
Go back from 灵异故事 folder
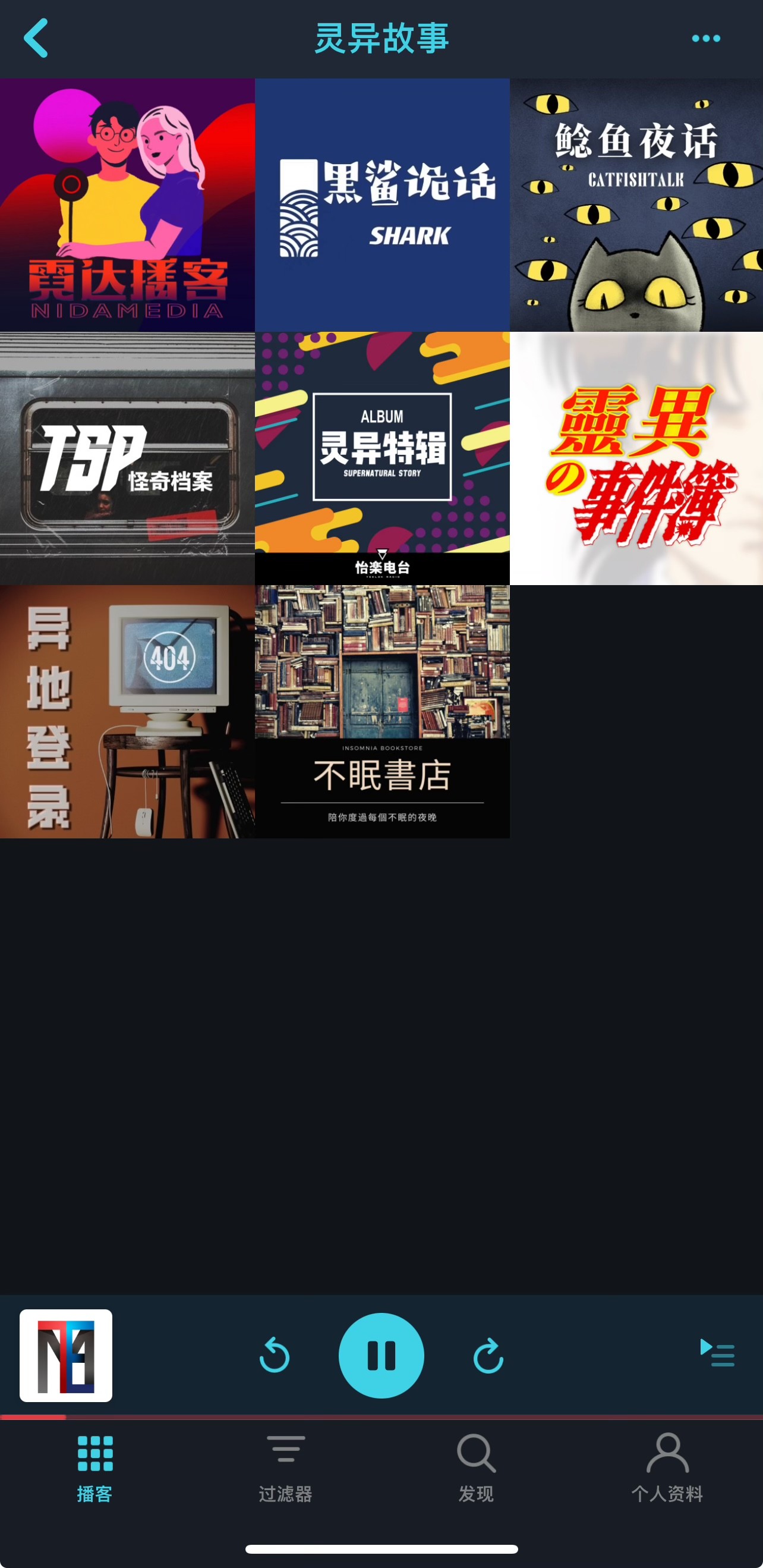36,38
